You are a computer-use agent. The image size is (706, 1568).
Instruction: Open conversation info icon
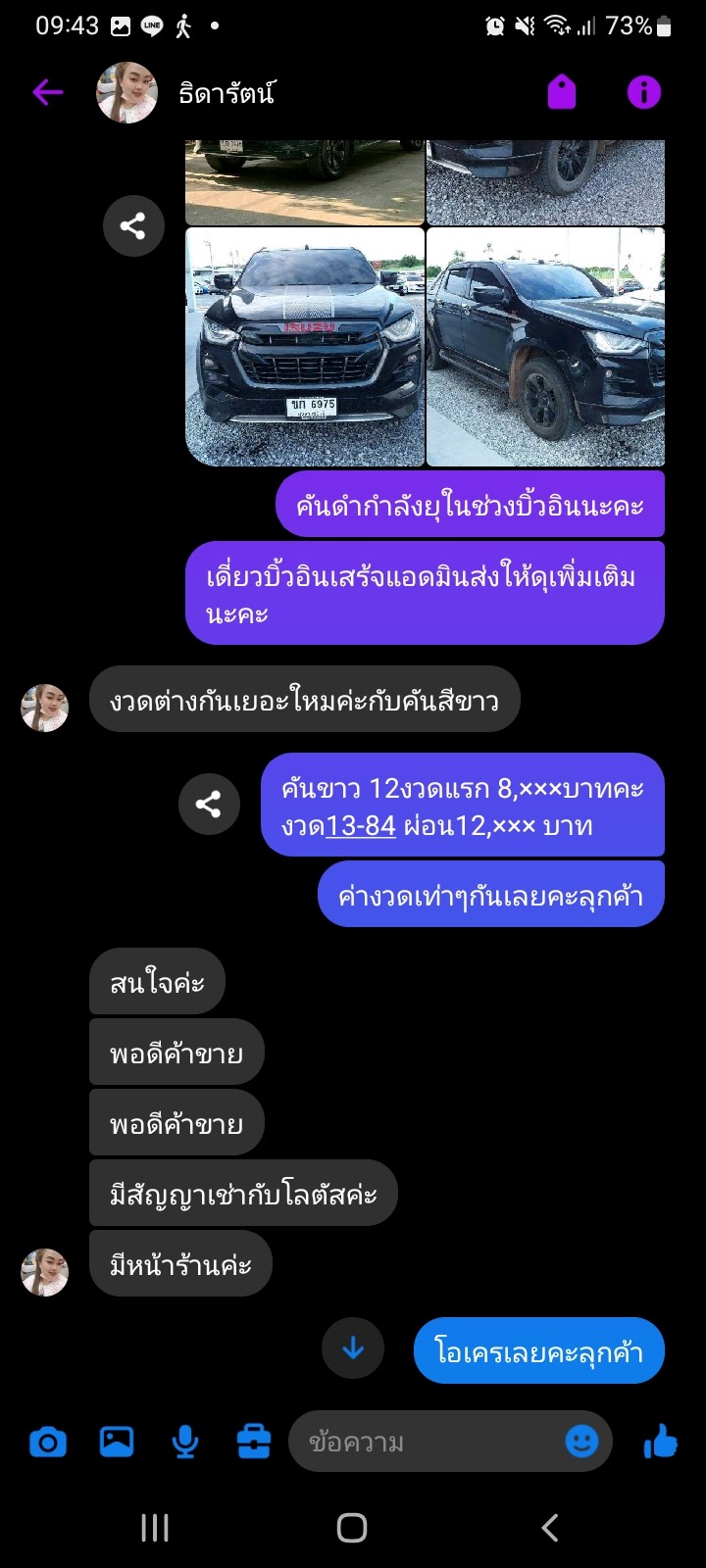643,93
